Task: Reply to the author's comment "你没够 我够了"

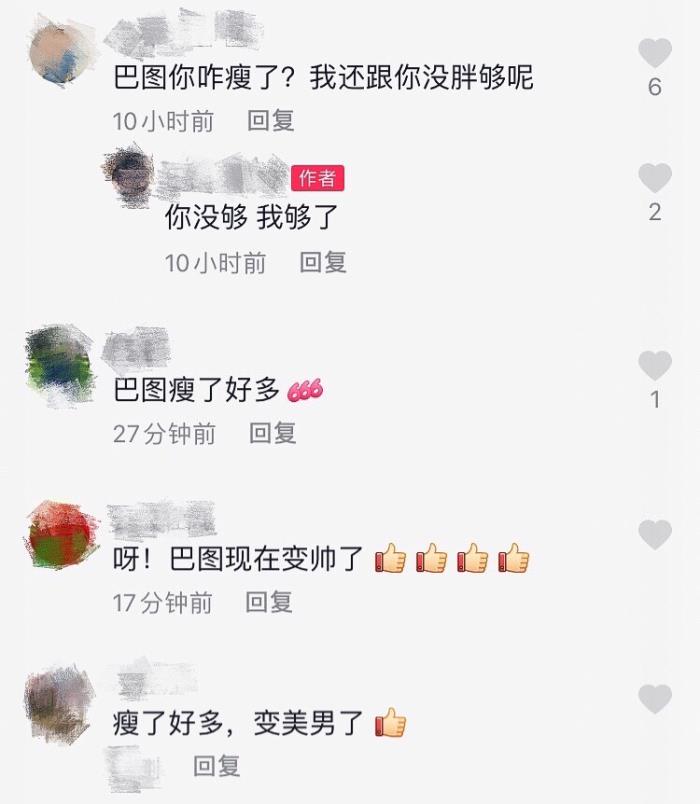Action: click(323, 263)
